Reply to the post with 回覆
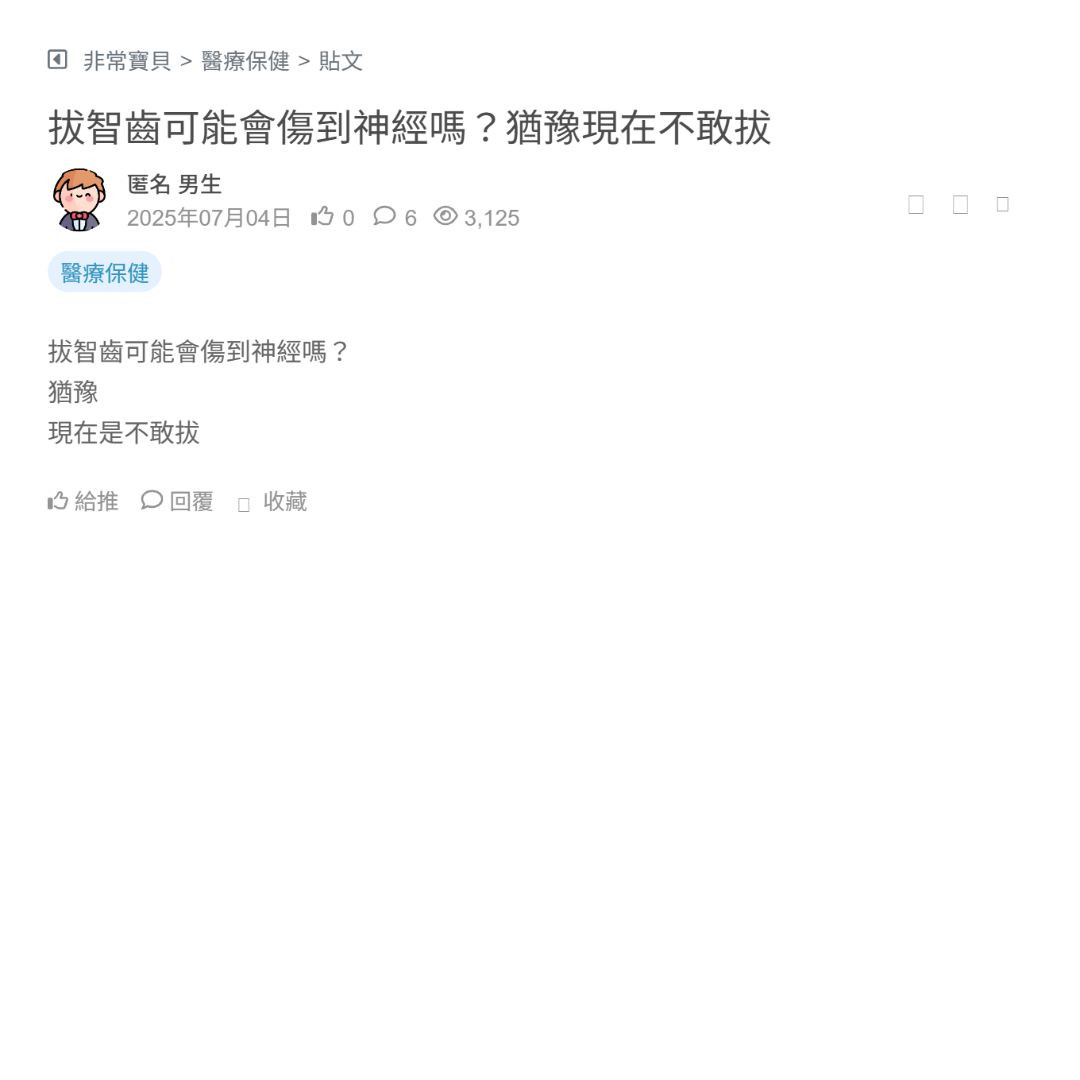1080x1080 pixels. 177,501
